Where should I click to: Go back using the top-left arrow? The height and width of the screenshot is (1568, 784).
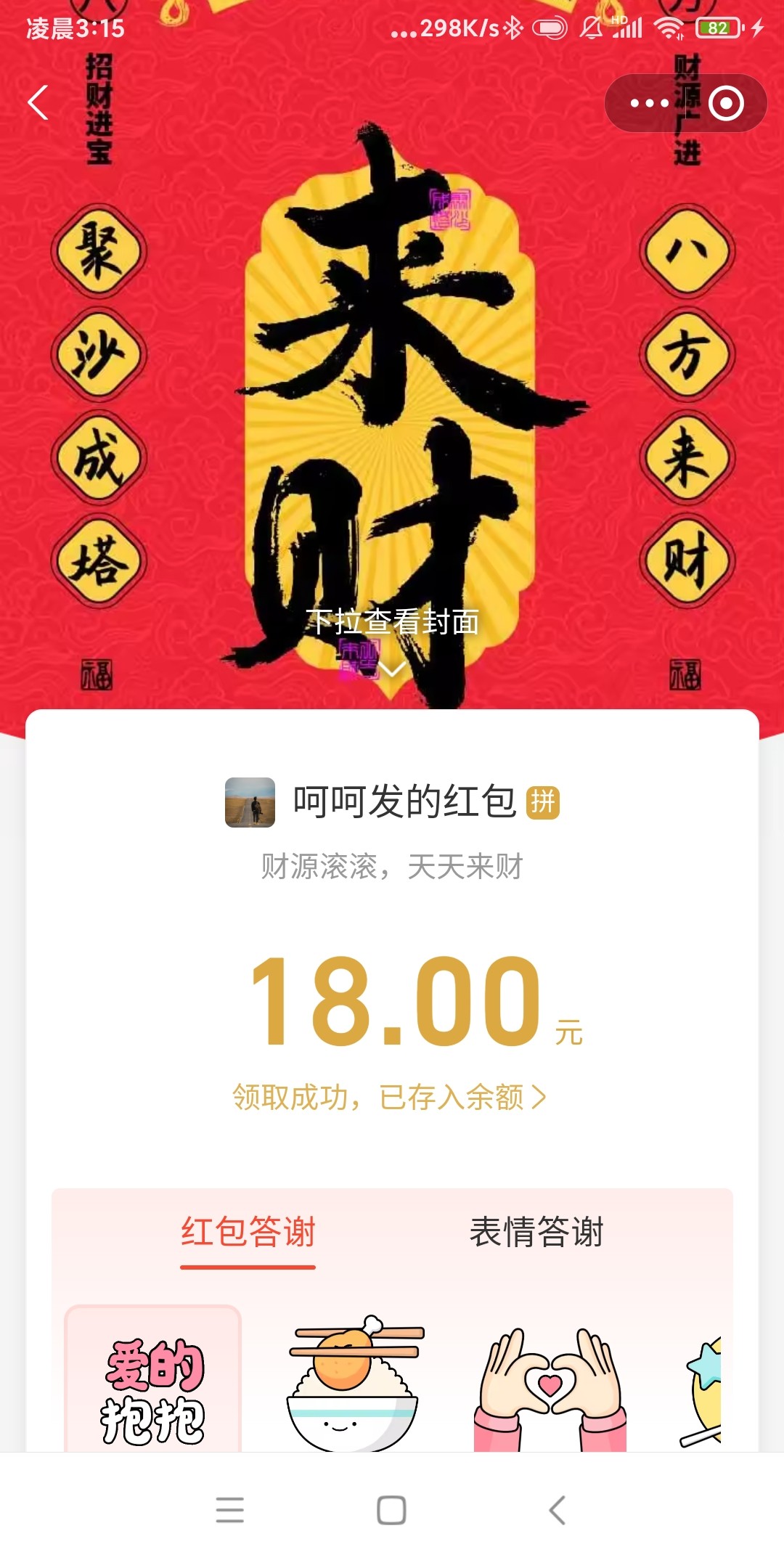point(38,102)
